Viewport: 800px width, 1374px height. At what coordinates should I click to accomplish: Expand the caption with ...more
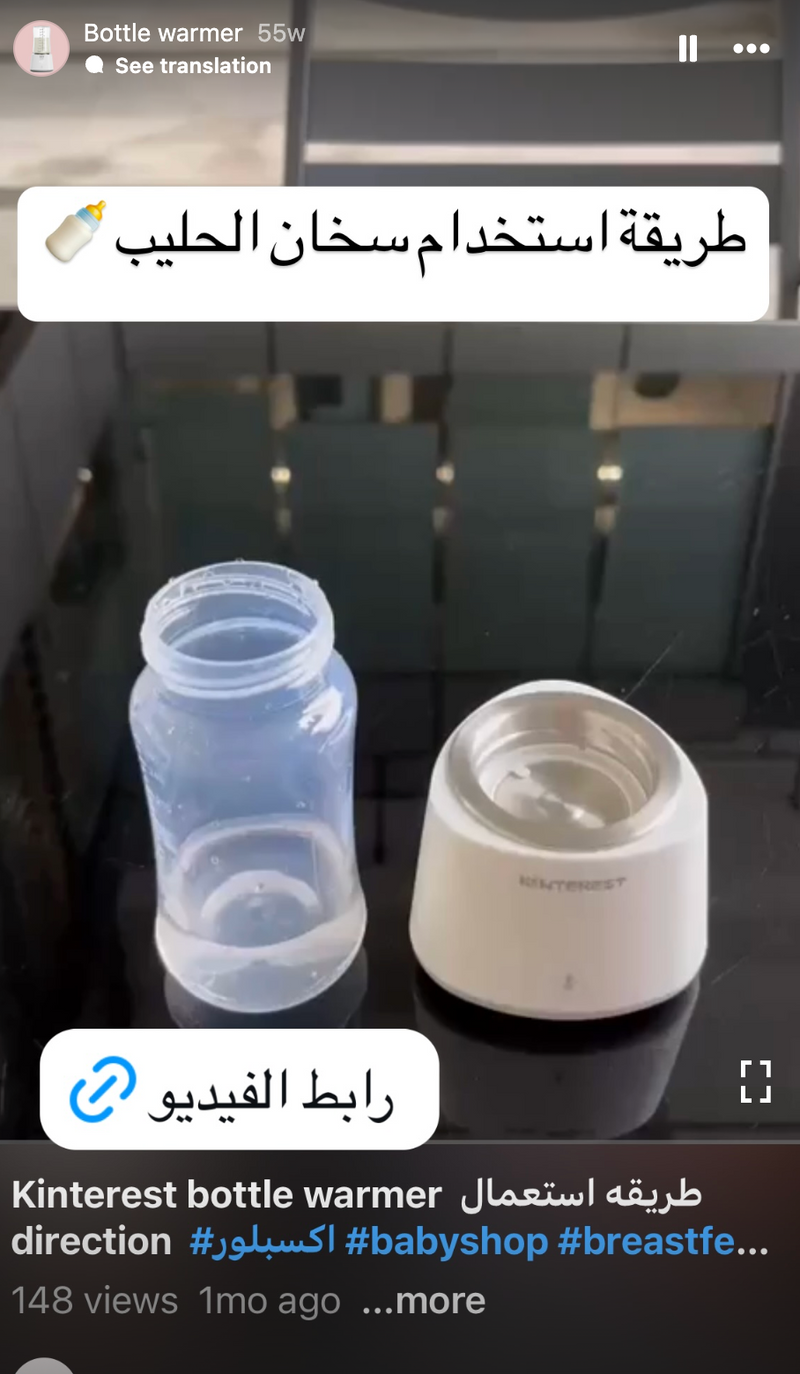423,1301
